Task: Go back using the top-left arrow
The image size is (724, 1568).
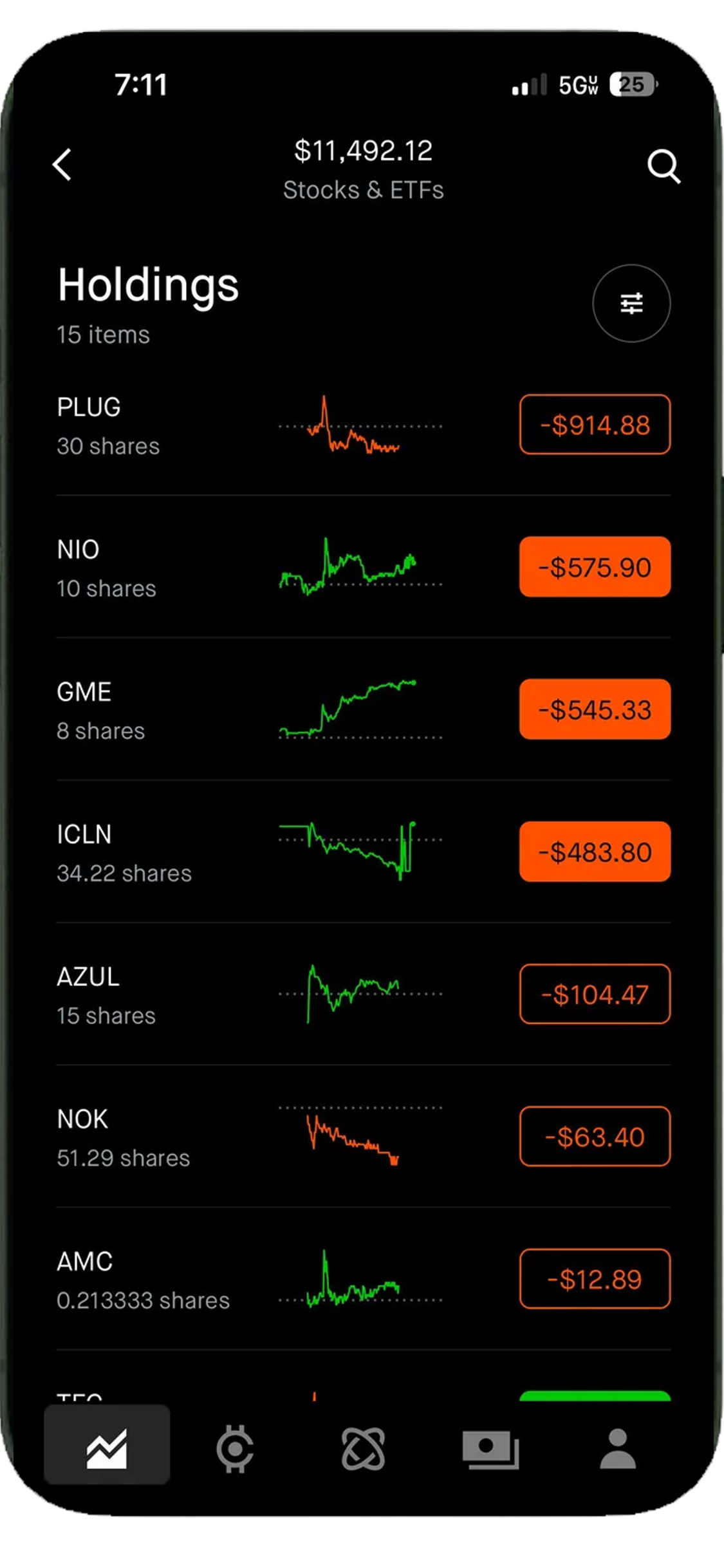Action: pos(62,165)
